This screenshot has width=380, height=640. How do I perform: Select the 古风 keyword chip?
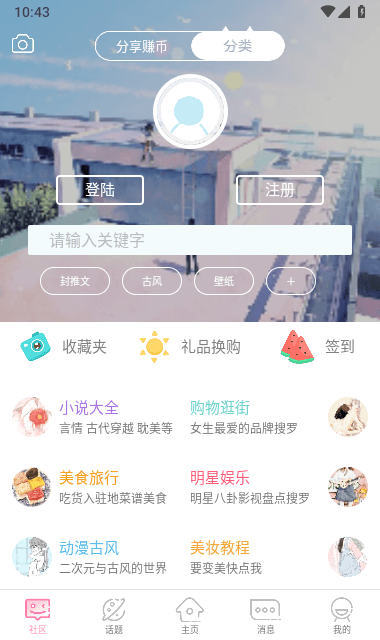(152, 281)
